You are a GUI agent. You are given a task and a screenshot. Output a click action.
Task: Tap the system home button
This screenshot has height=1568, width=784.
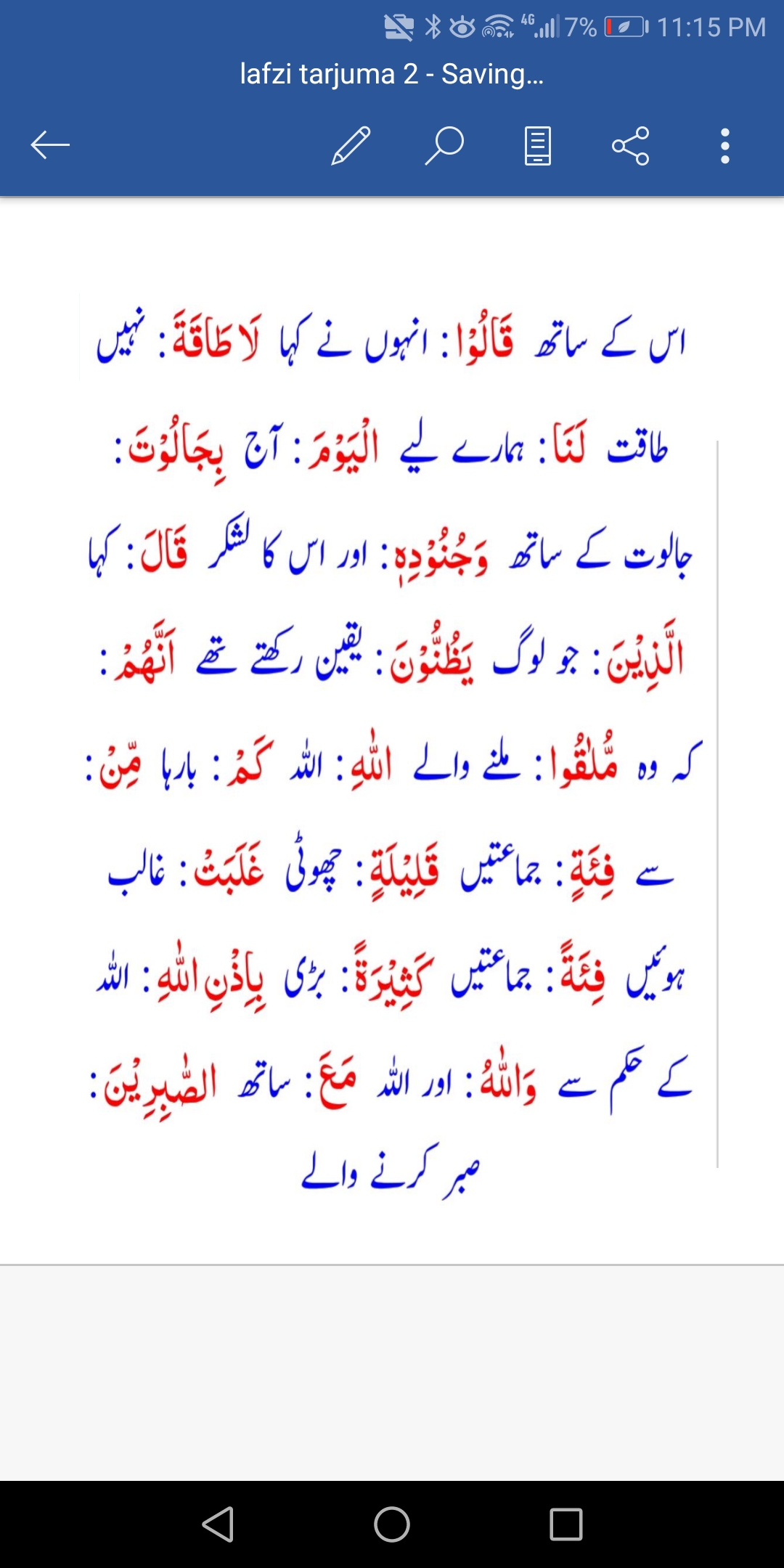(392, 1524)
